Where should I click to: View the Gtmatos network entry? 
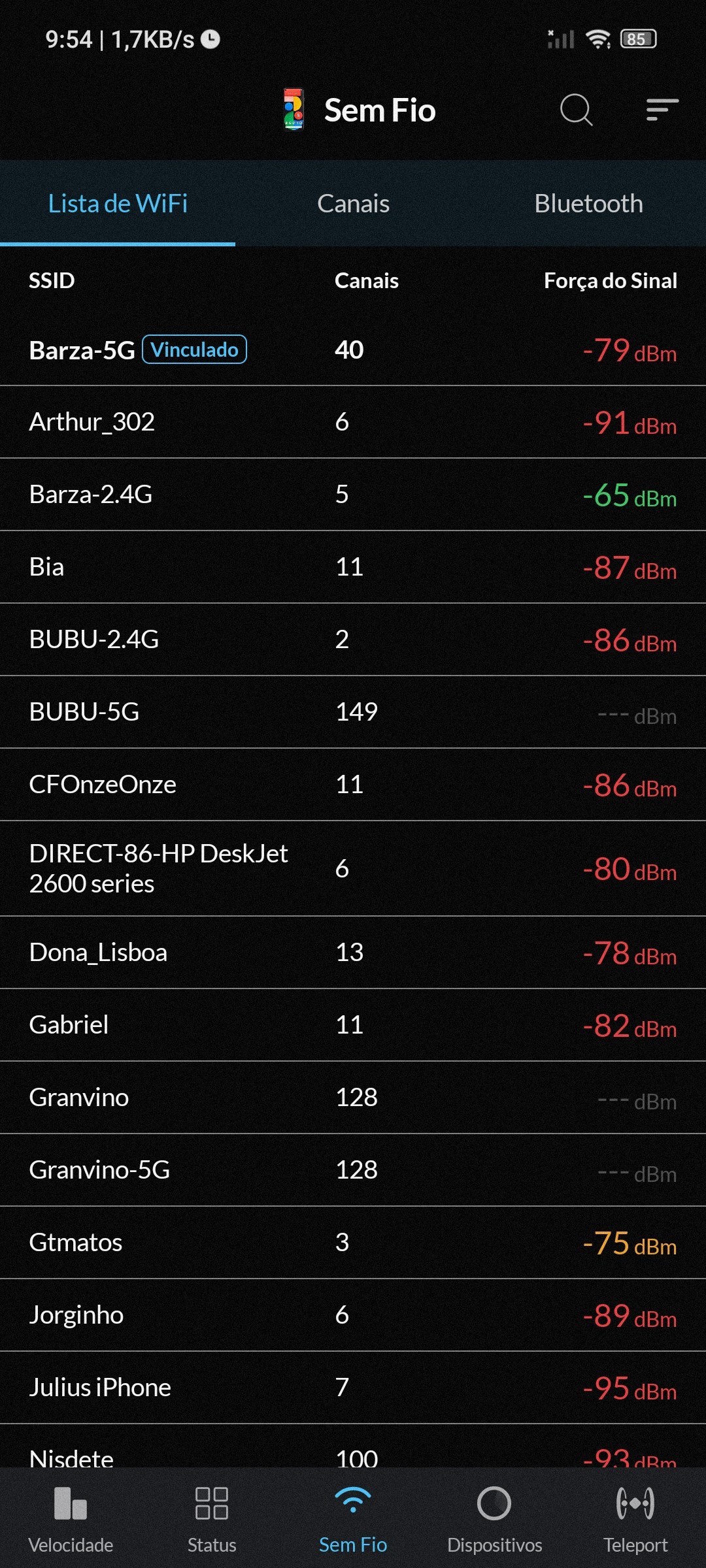(x=353, y=1243)
